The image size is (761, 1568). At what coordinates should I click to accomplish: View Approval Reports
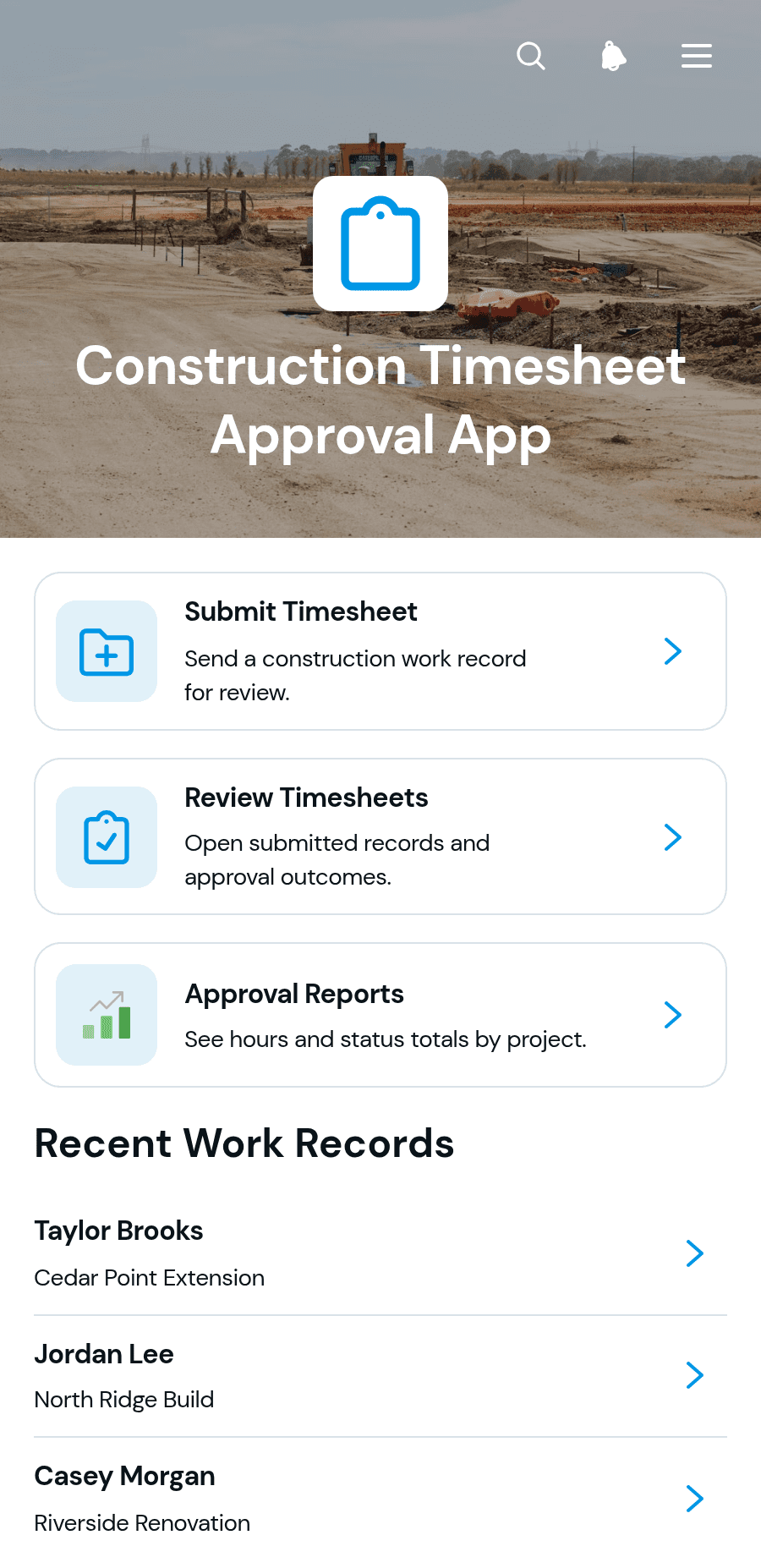click(380, 1015)
